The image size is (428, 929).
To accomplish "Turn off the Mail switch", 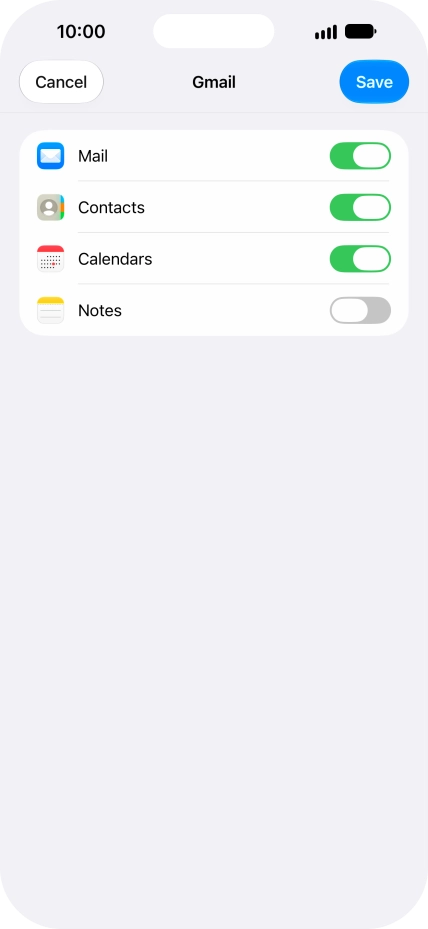I will tap(360, 156).
